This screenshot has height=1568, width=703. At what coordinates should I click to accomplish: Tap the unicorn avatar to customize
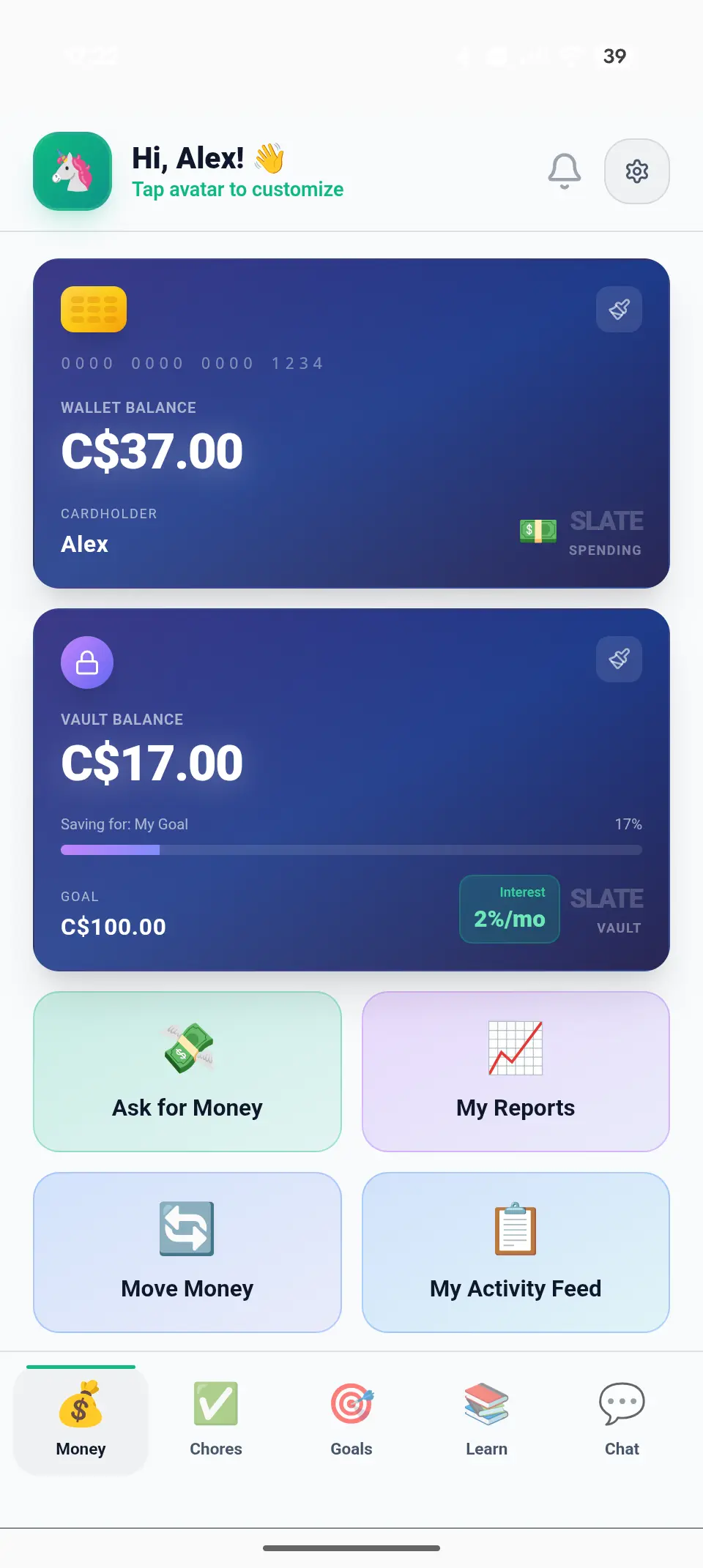pyautogui.click(x=72, y=171)
